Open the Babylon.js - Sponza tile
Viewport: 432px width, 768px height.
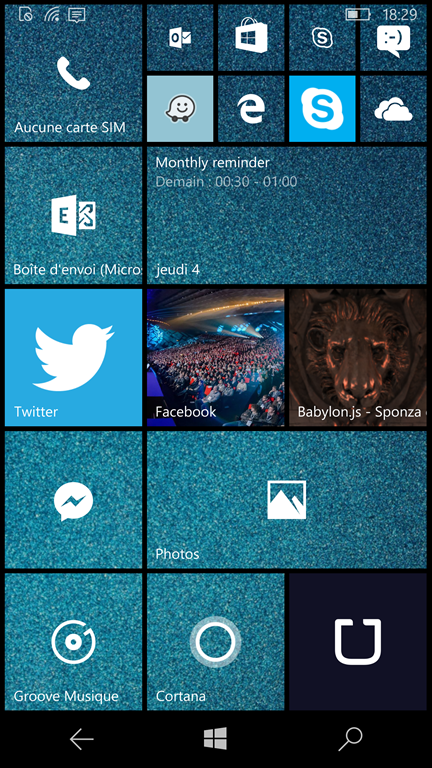[358, 358]
